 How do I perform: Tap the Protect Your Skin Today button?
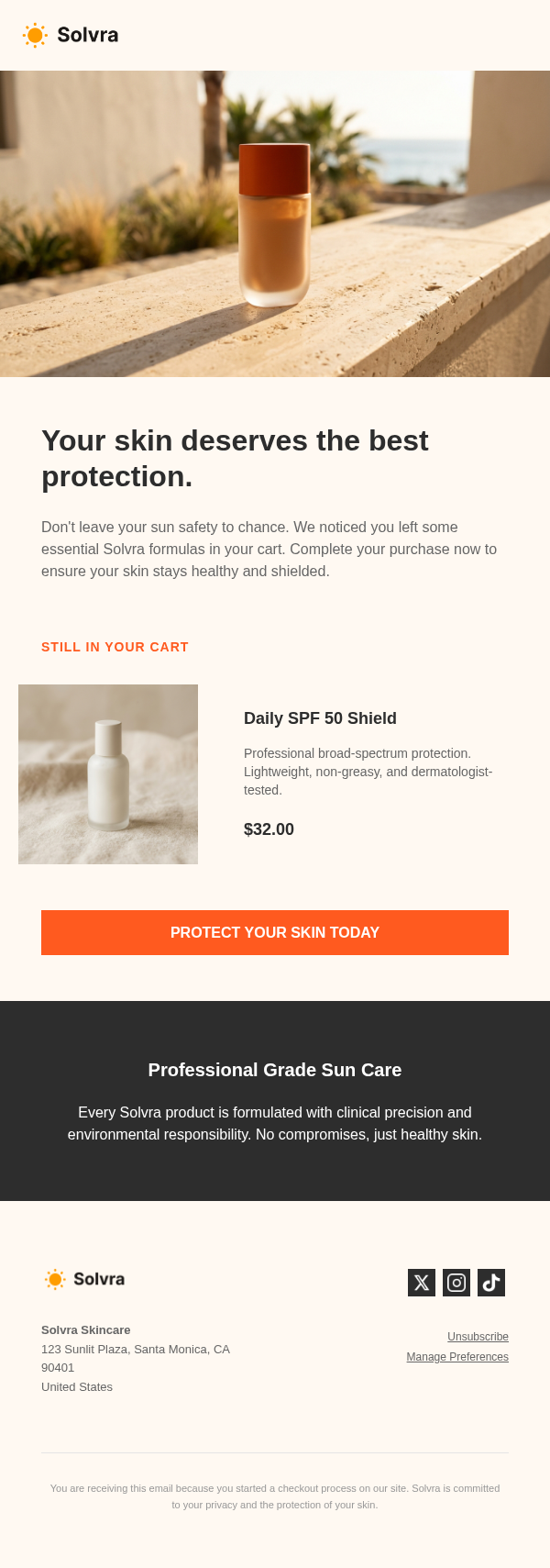tap(275, 932)
